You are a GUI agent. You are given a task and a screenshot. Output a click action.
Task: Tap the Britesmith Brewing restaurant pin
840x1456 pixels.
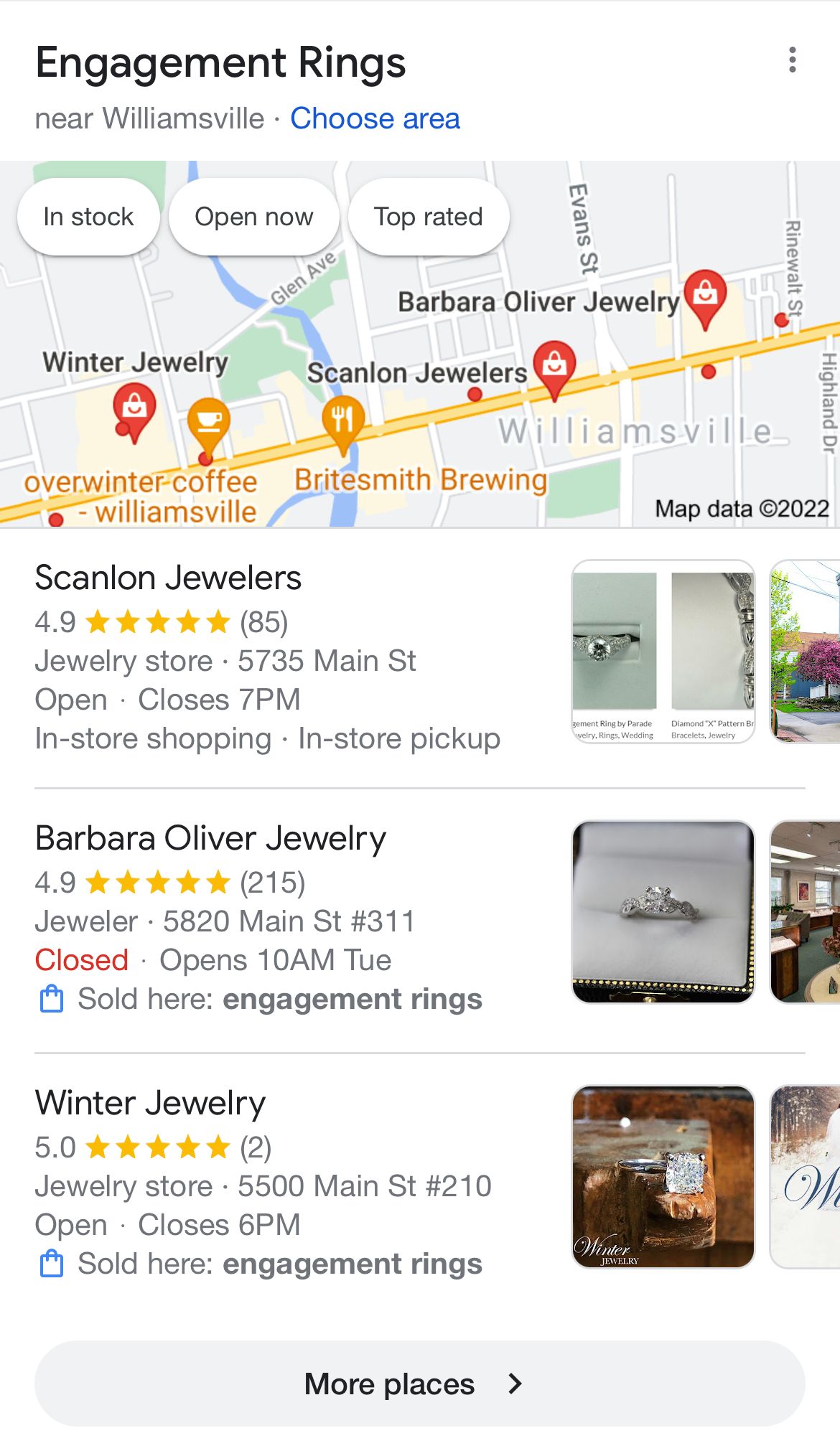pos(343,420)
